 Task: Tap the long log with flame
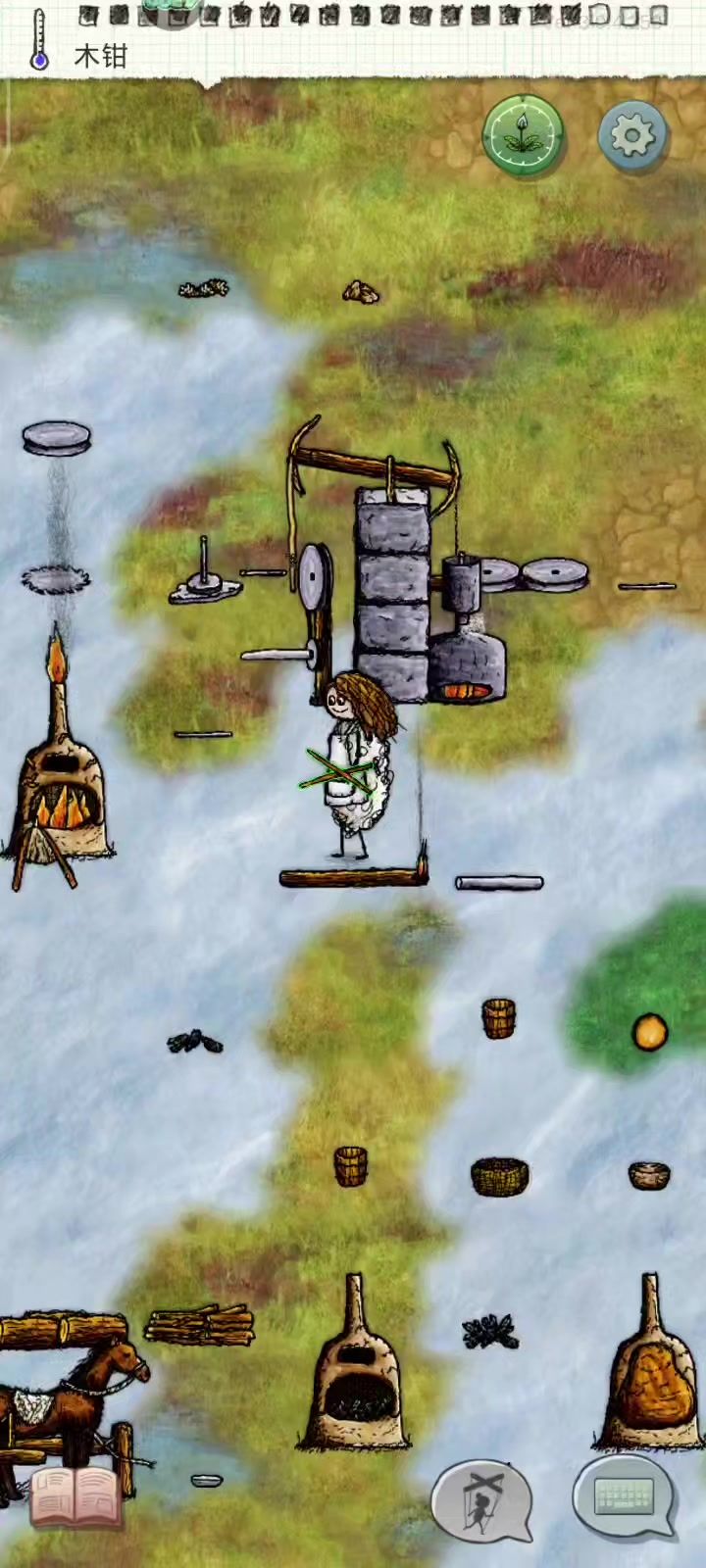coord(355,874)
